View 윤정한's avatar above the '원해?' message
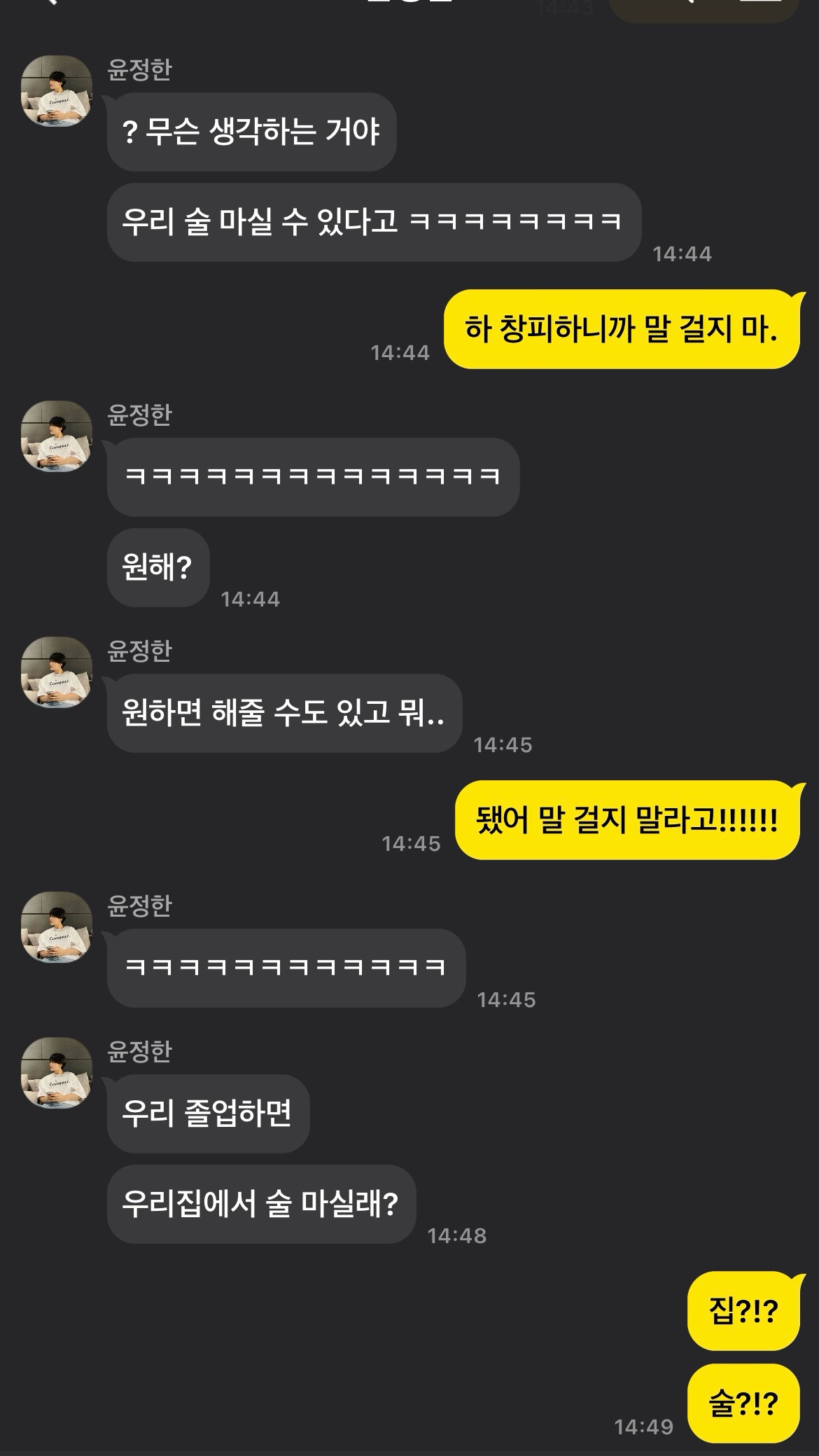The image size is (819, 1456). (x=57, y=436)
